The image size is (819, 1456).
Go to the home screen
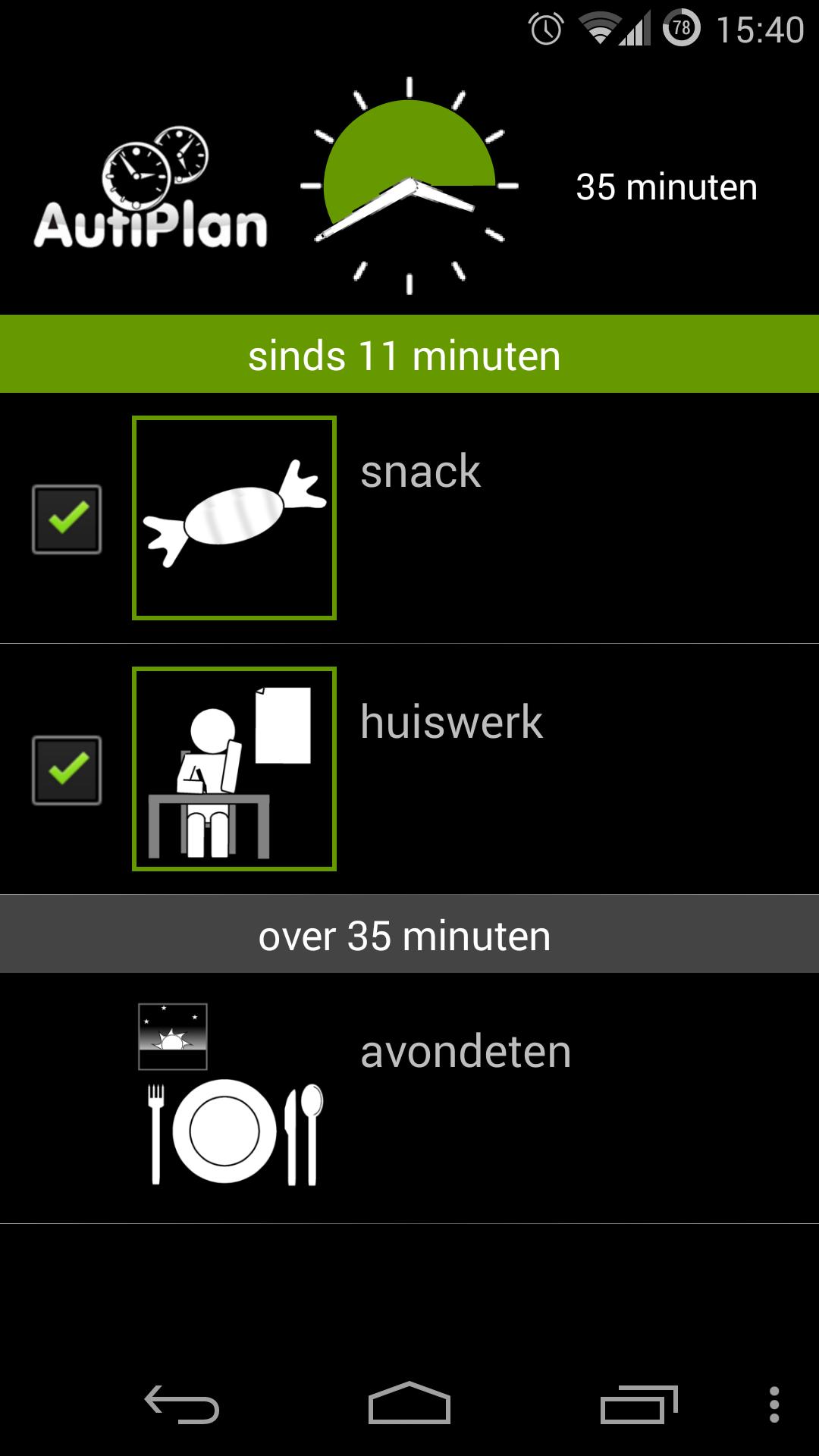click(x=409, y=1404)
